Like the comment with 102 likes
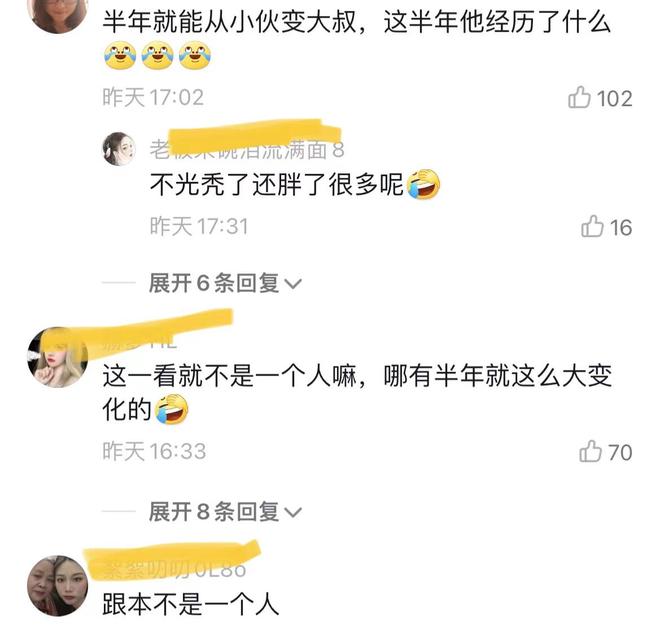660x625 pixels. coord(580,97)
